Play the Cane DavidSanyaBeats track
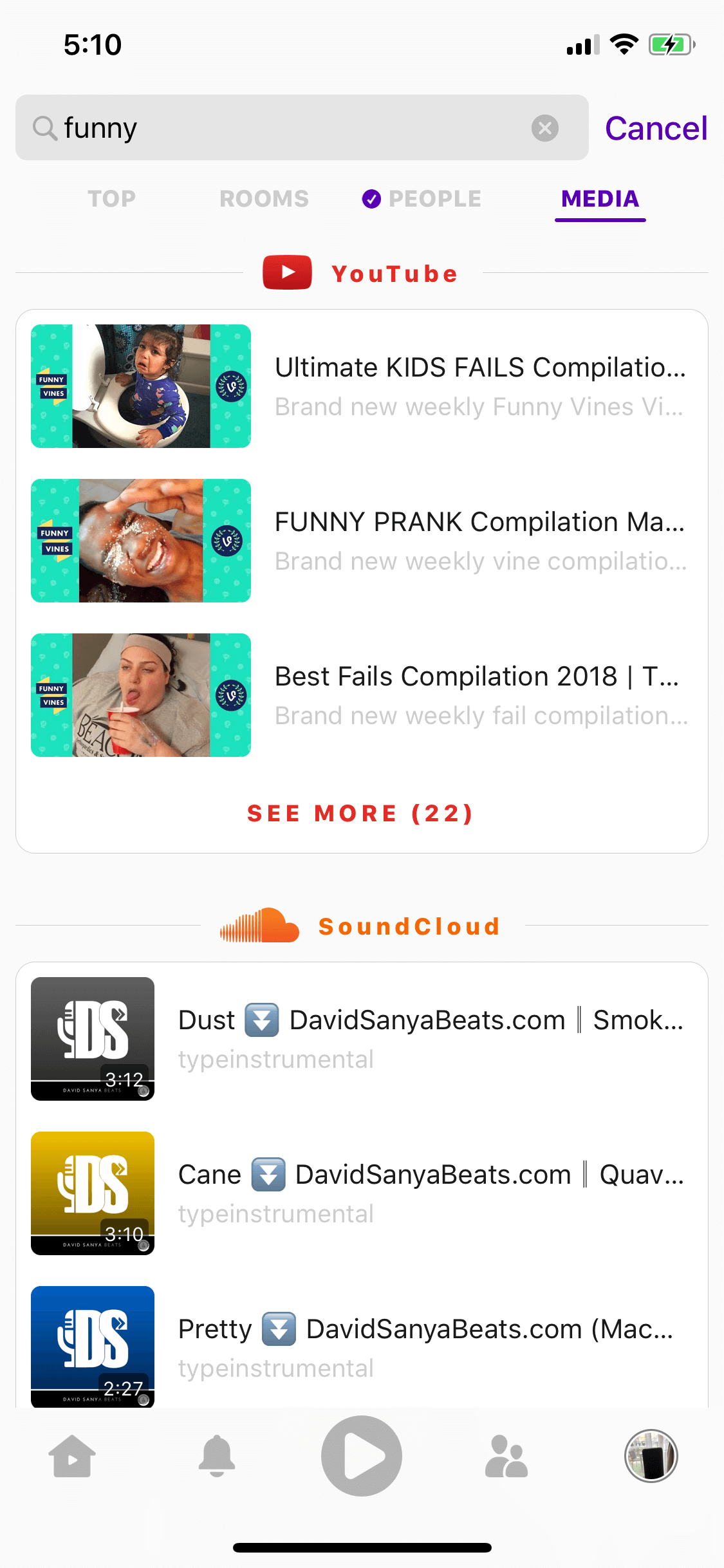Image resolution: width=724 pixels, height=1568 pixels. pyautogui.click(x=362, y=1193)
